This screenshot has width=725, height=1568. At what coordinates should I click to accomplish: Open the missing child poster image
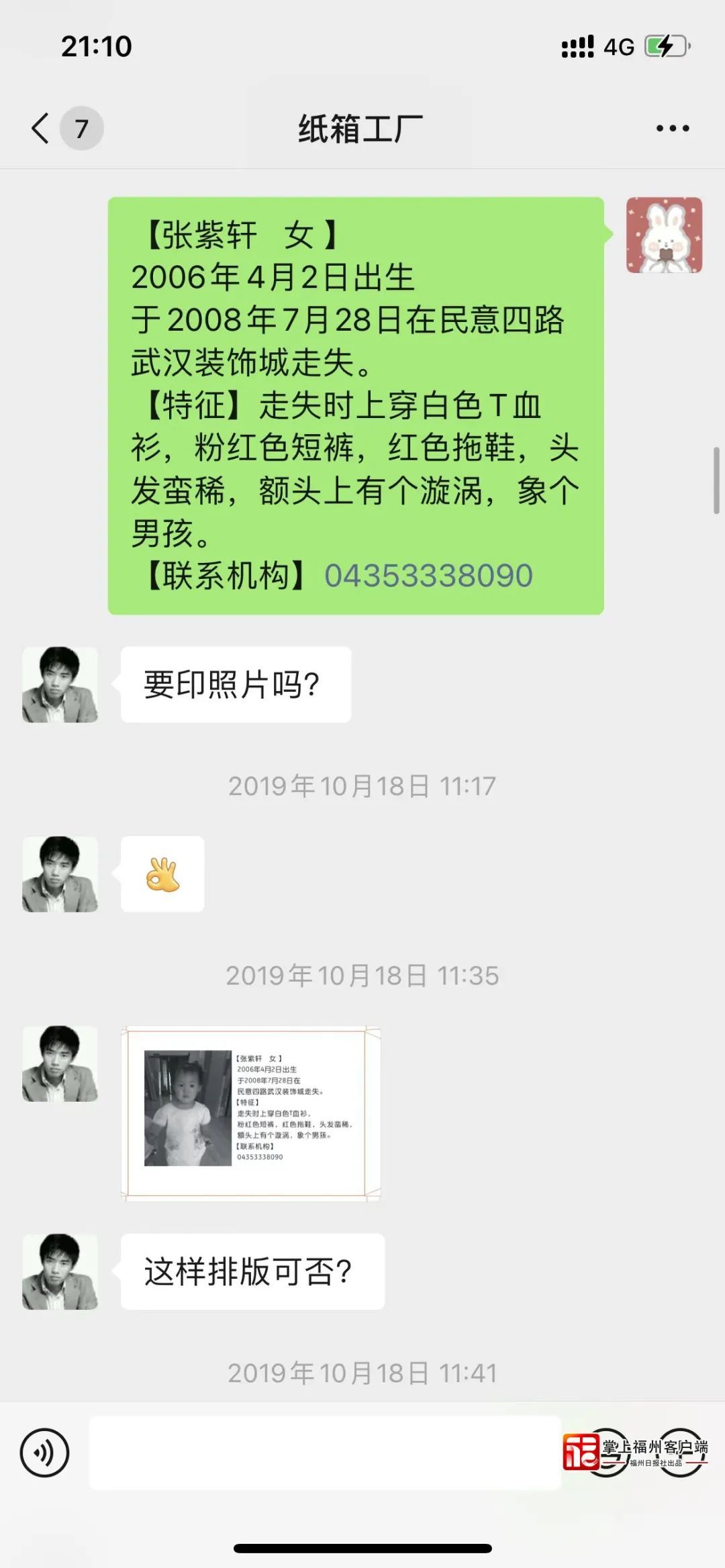point(251,1112)
